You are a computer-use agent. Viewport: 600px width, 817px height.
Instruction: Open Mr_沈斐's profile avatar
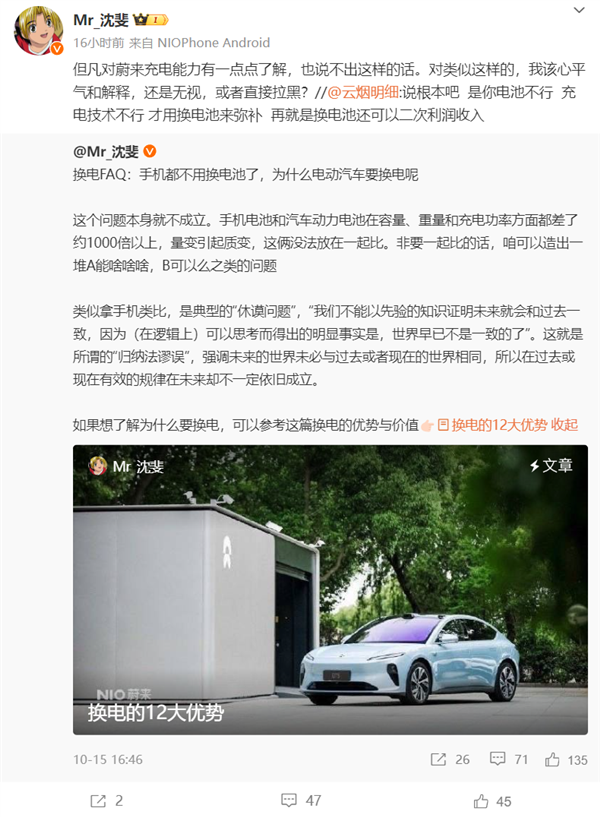38,34
